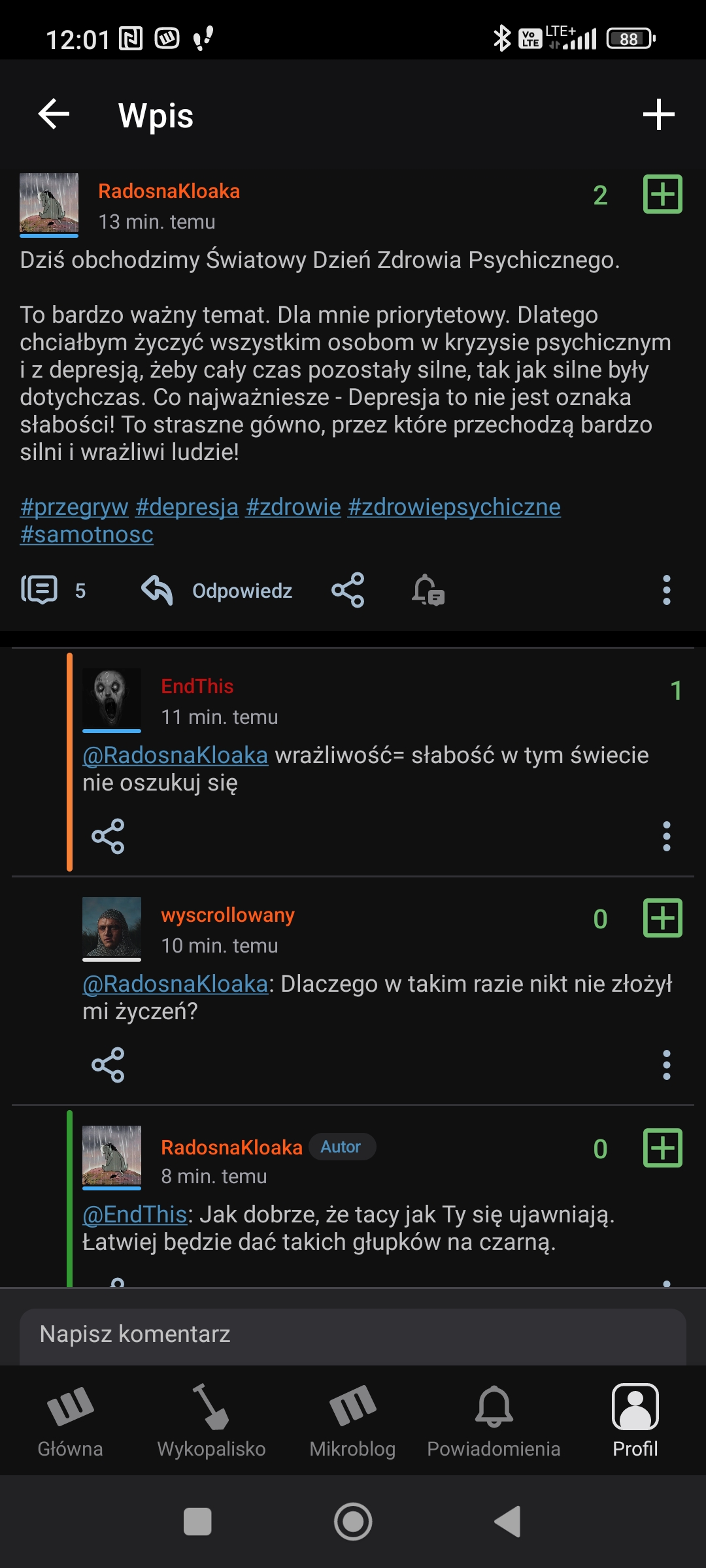Share EndThis's comment
This screenshot has height=1568, width=706.
click(x=108, y=836)
